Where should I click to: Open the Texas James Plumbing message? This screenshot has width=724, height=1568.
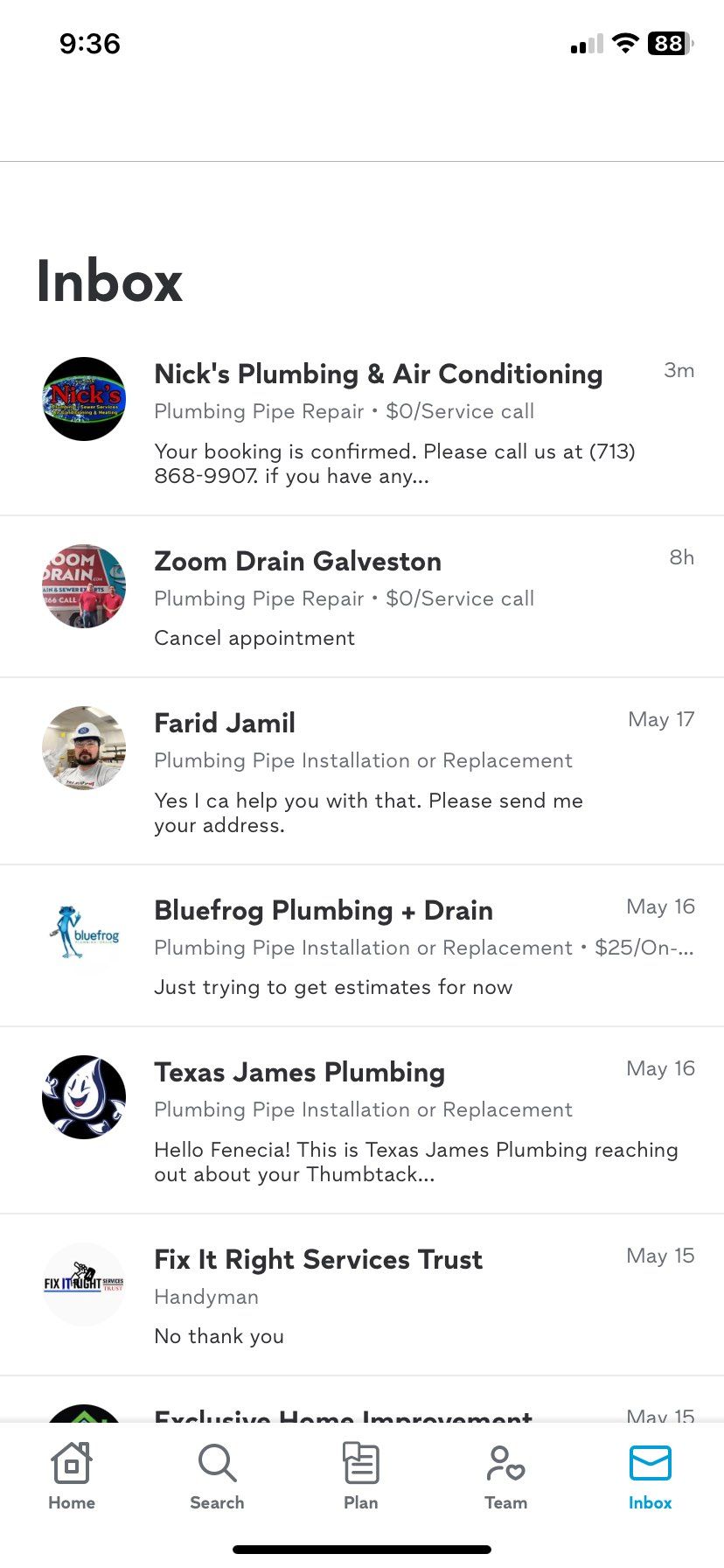[x=362, y=1120]
